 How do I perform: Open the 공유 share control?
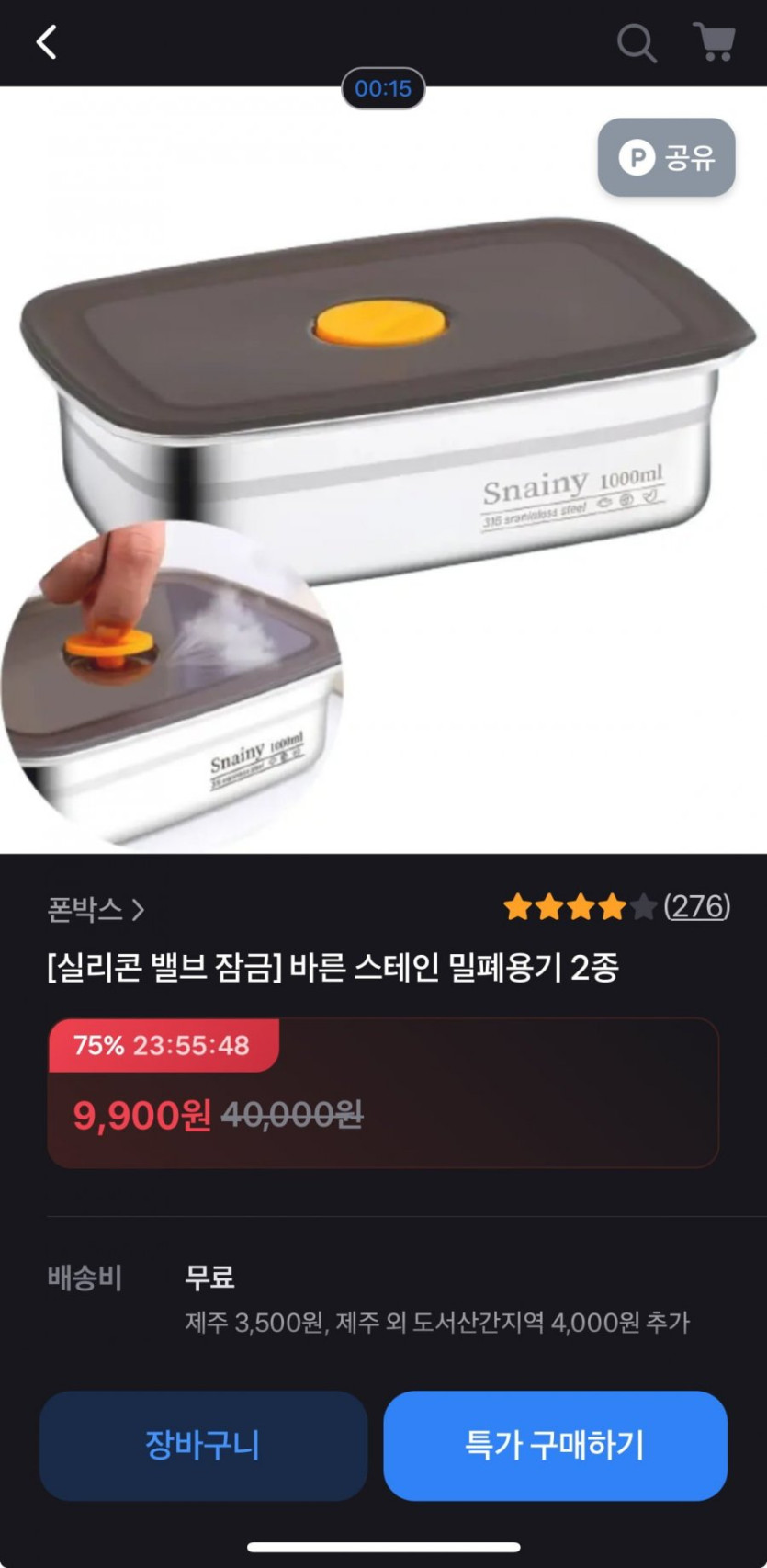(x=666, y=158)
